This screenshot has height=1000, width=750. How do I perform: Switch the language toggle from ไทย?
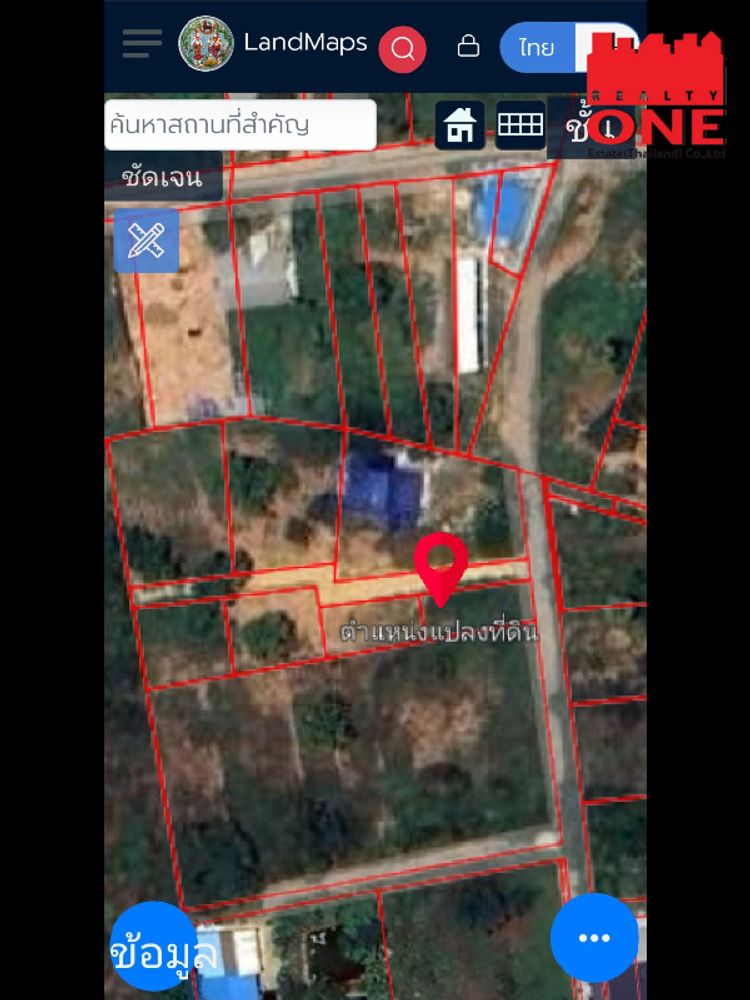(x=608, y=47)
